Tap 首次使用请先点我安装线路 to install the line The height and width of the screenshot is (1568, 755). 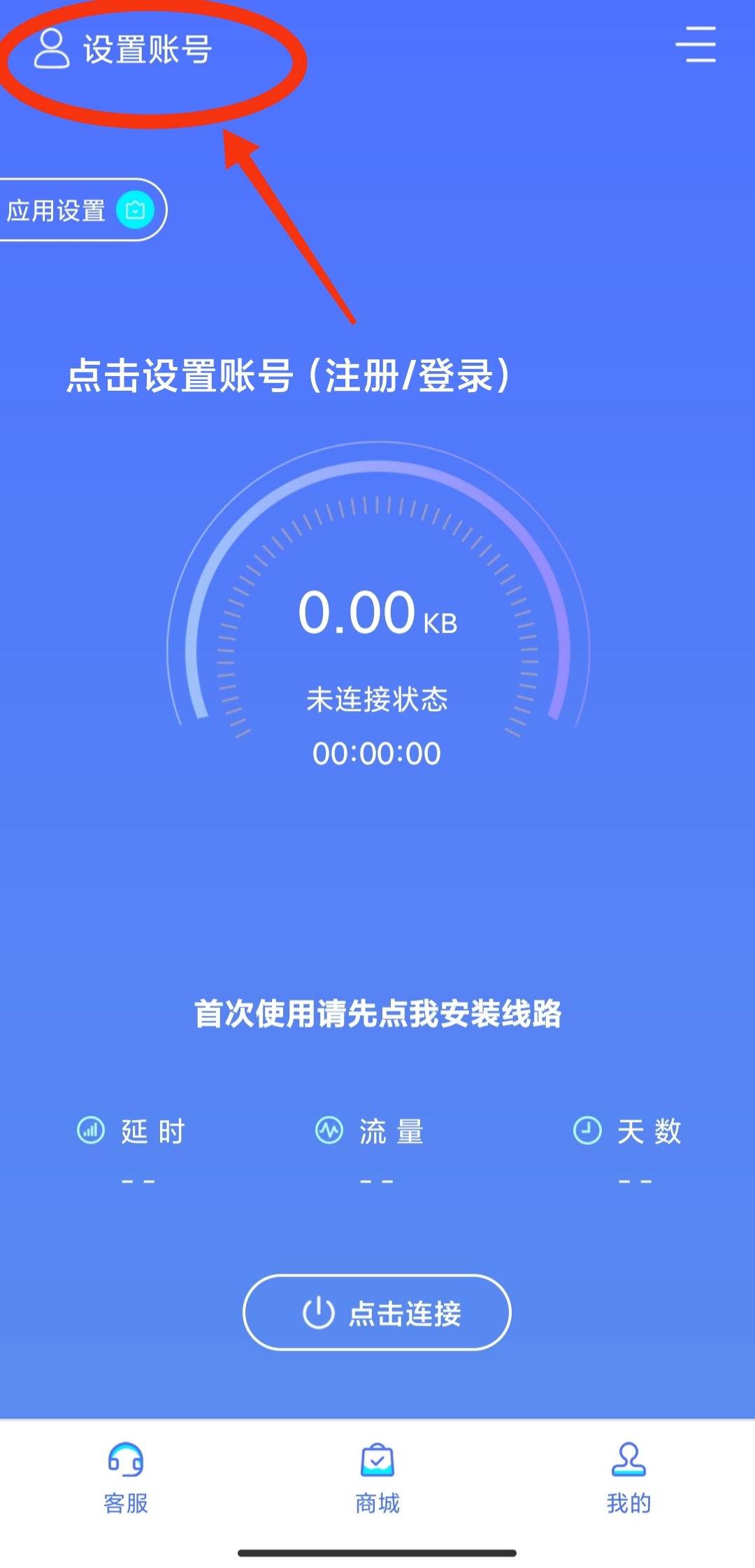click(377, 1014)
